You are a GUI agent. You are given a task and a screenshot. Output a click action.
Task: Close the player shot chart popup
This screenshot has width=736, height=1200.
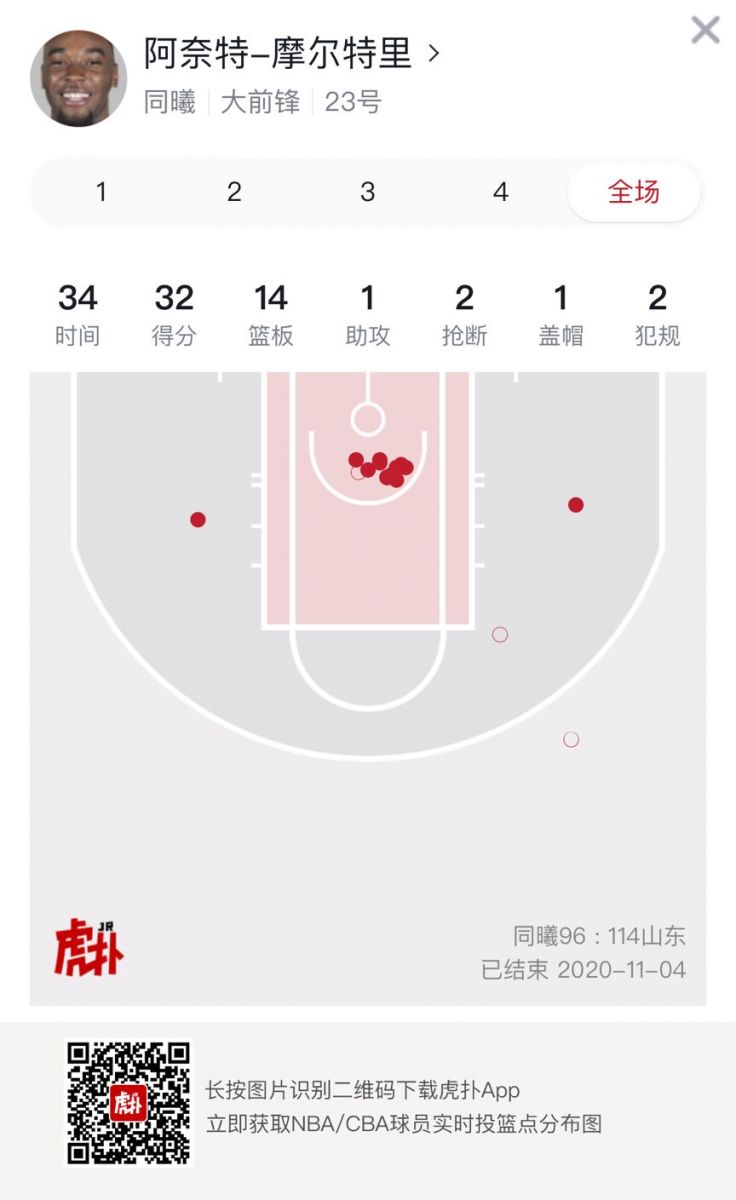(x=705, y=30)
